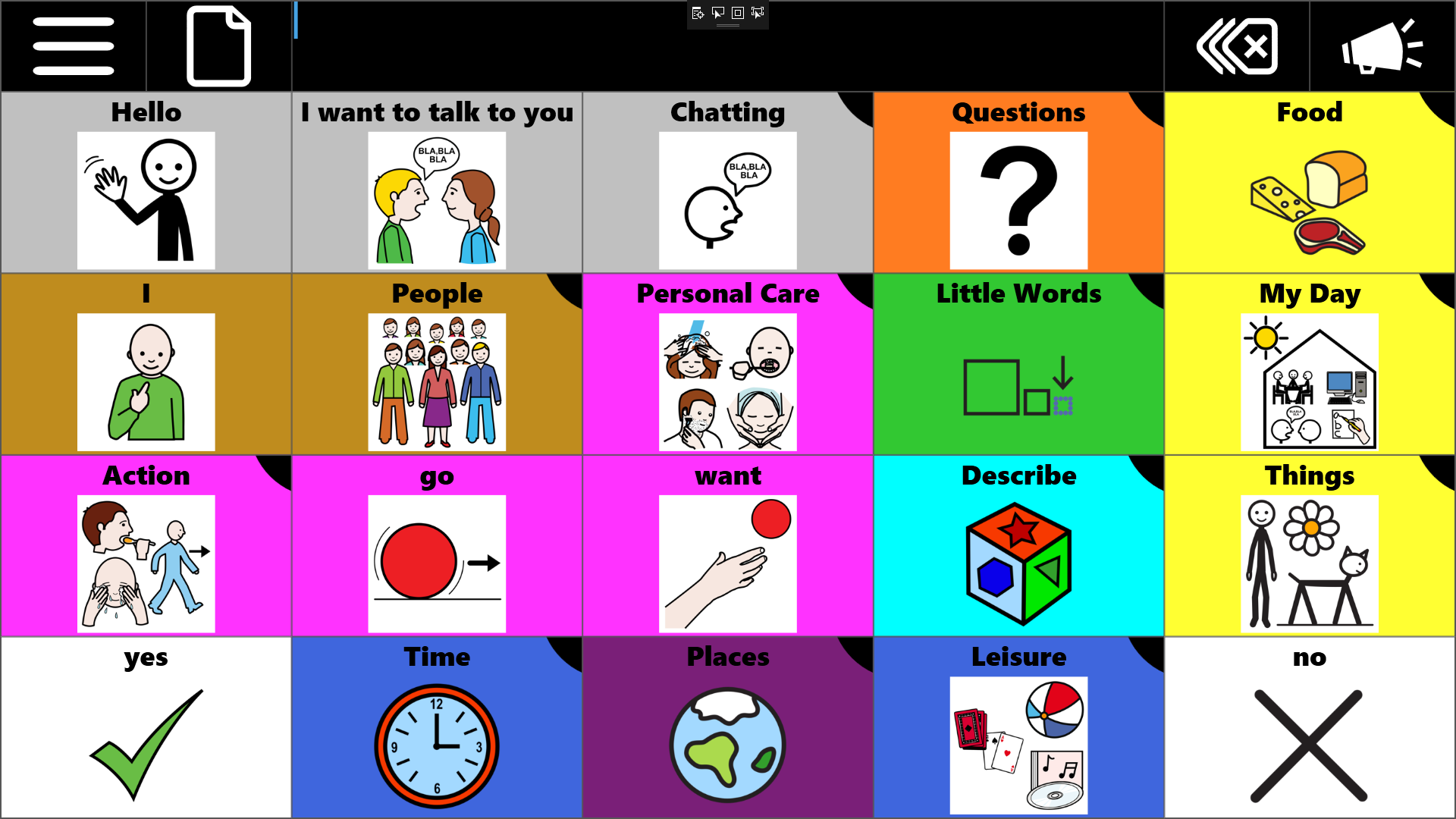Open the blank page icon

(218, 46)
